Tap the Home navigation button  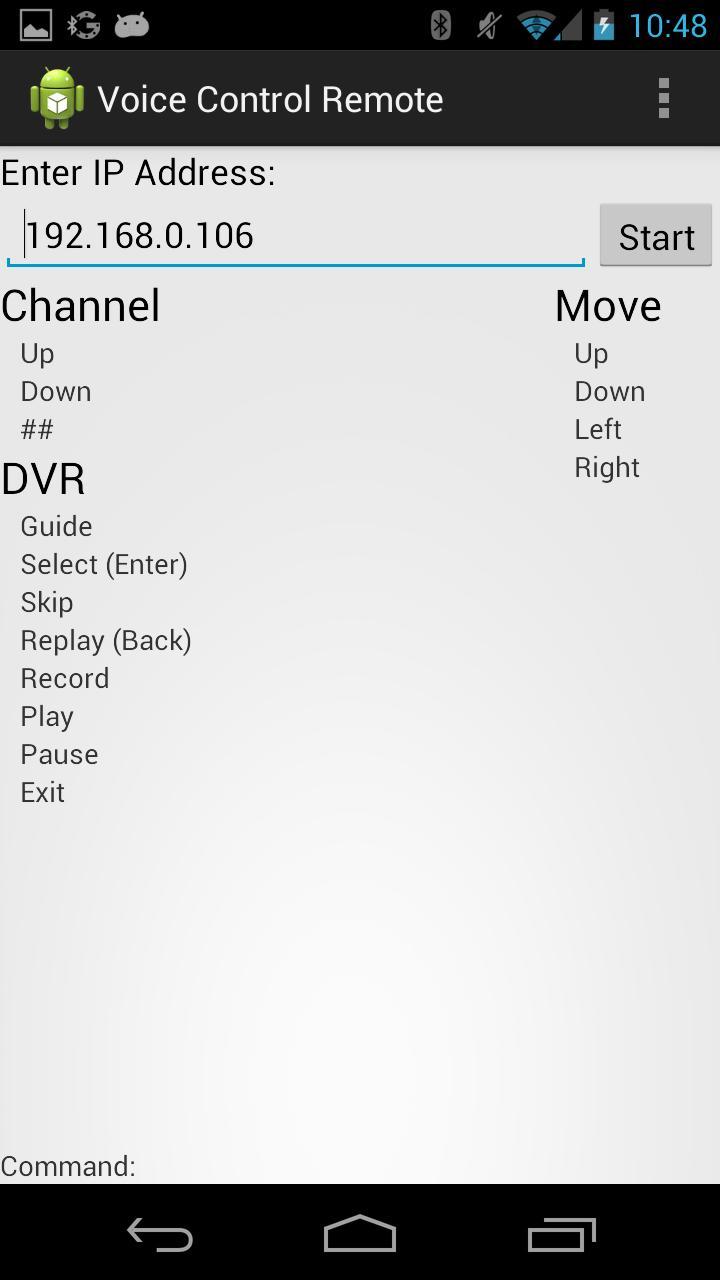359,1234
